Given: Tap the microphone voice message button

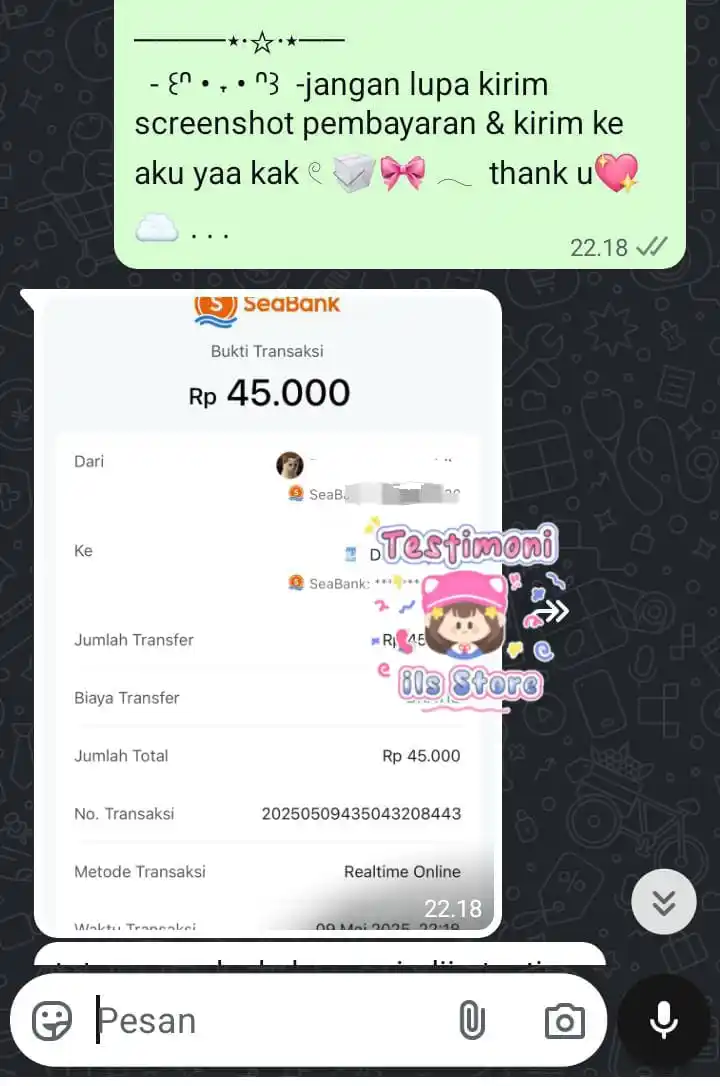Looking at the screenshot, I should 664,1020.
